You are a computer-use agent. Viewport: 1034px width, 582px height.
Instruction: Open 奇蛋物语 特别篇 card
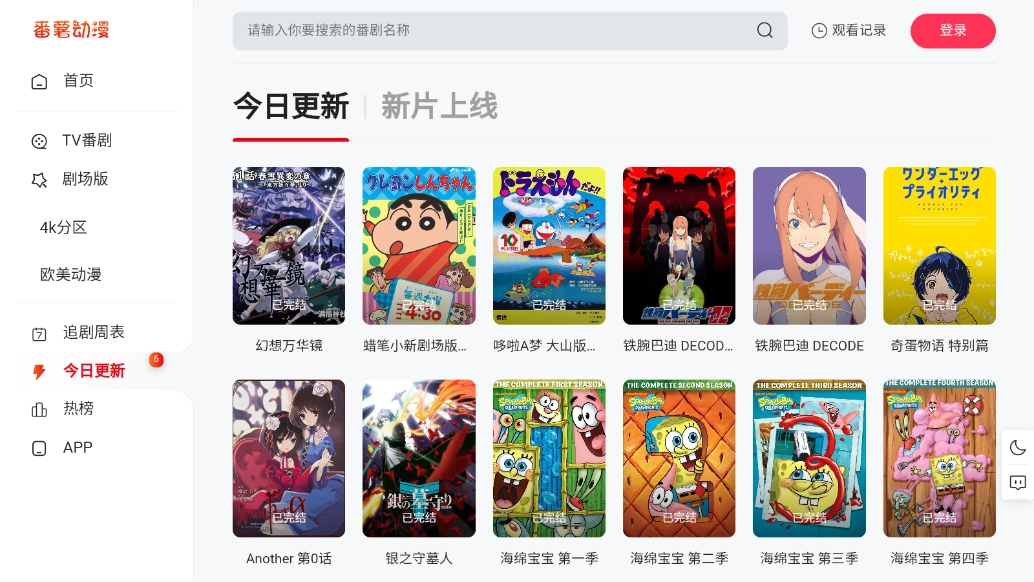[x=939, y=246]
